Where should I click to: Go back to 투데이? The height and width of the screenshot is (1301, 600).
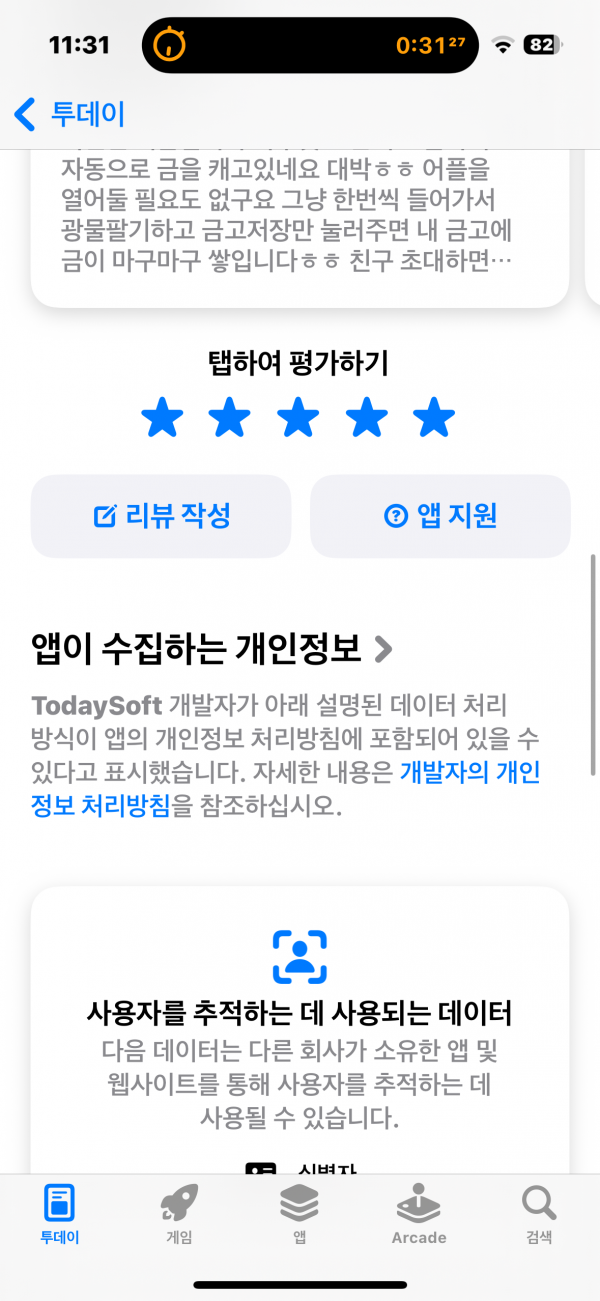[x=70, y=114]
